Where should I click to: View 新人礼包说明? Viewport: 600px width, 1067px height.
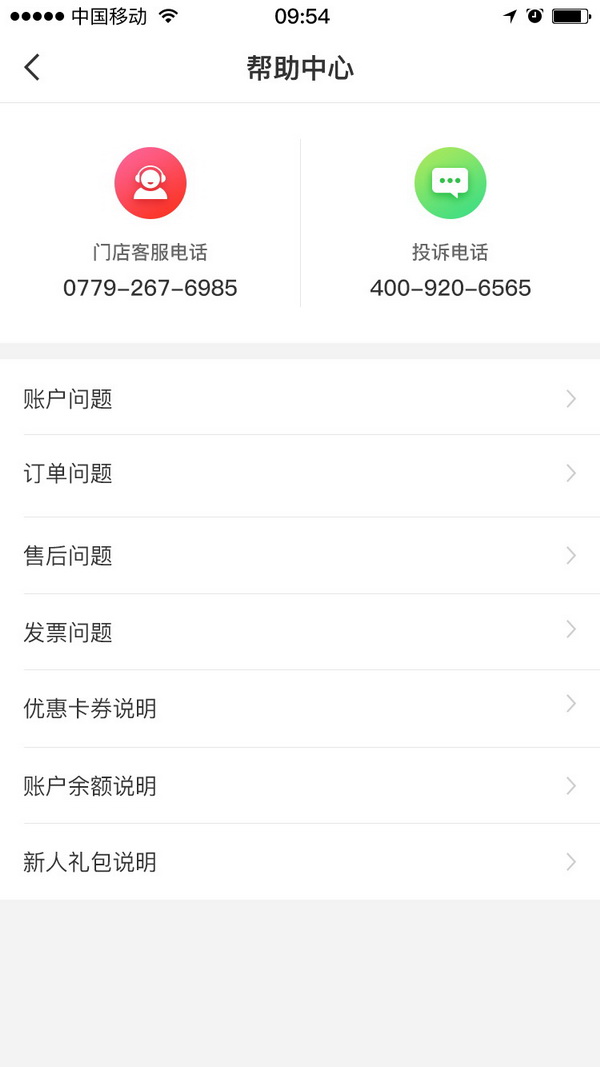pyautogui.click(x=300, y=862)
